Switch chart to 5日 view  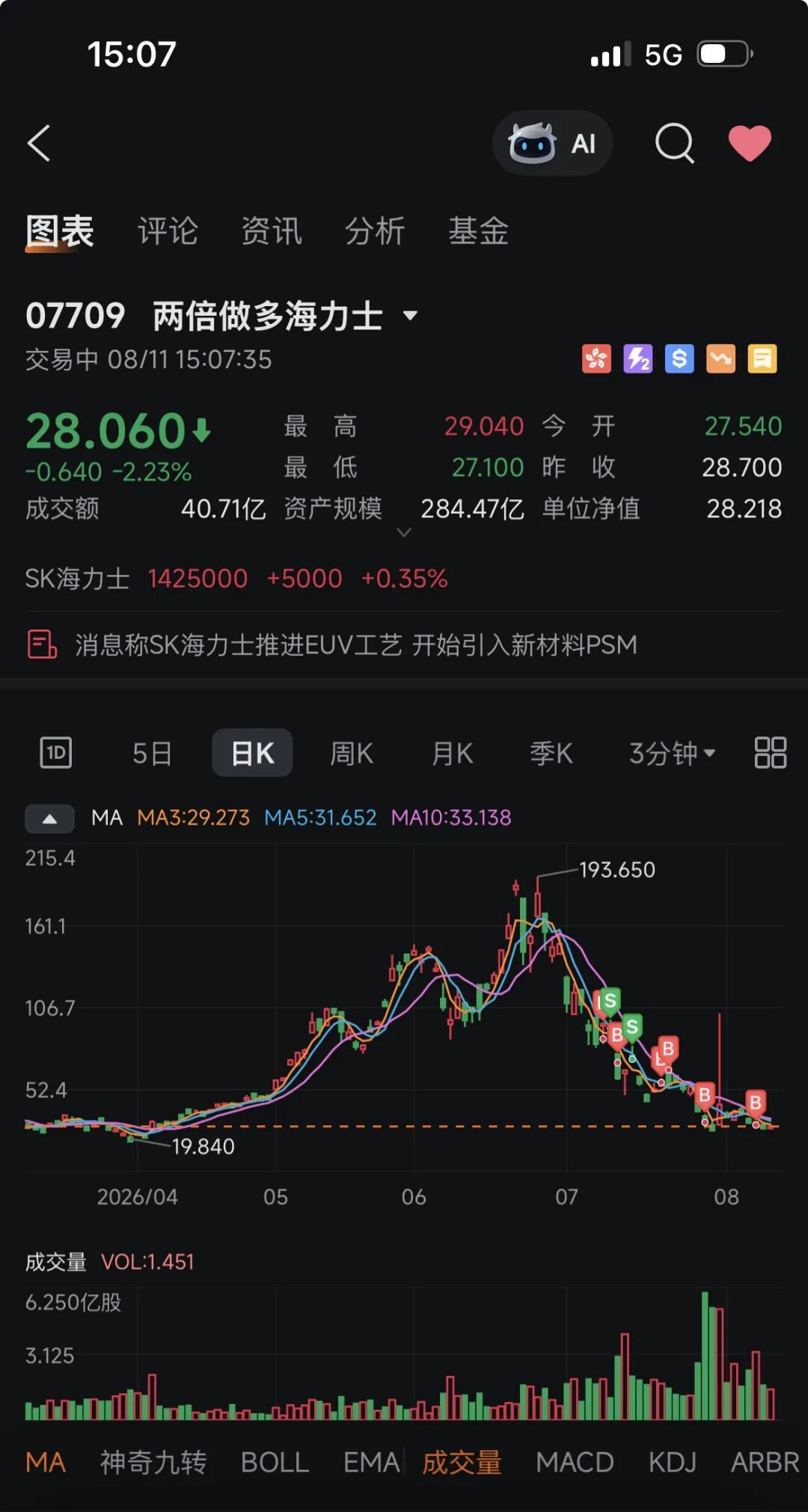click(x=152, y=753)
